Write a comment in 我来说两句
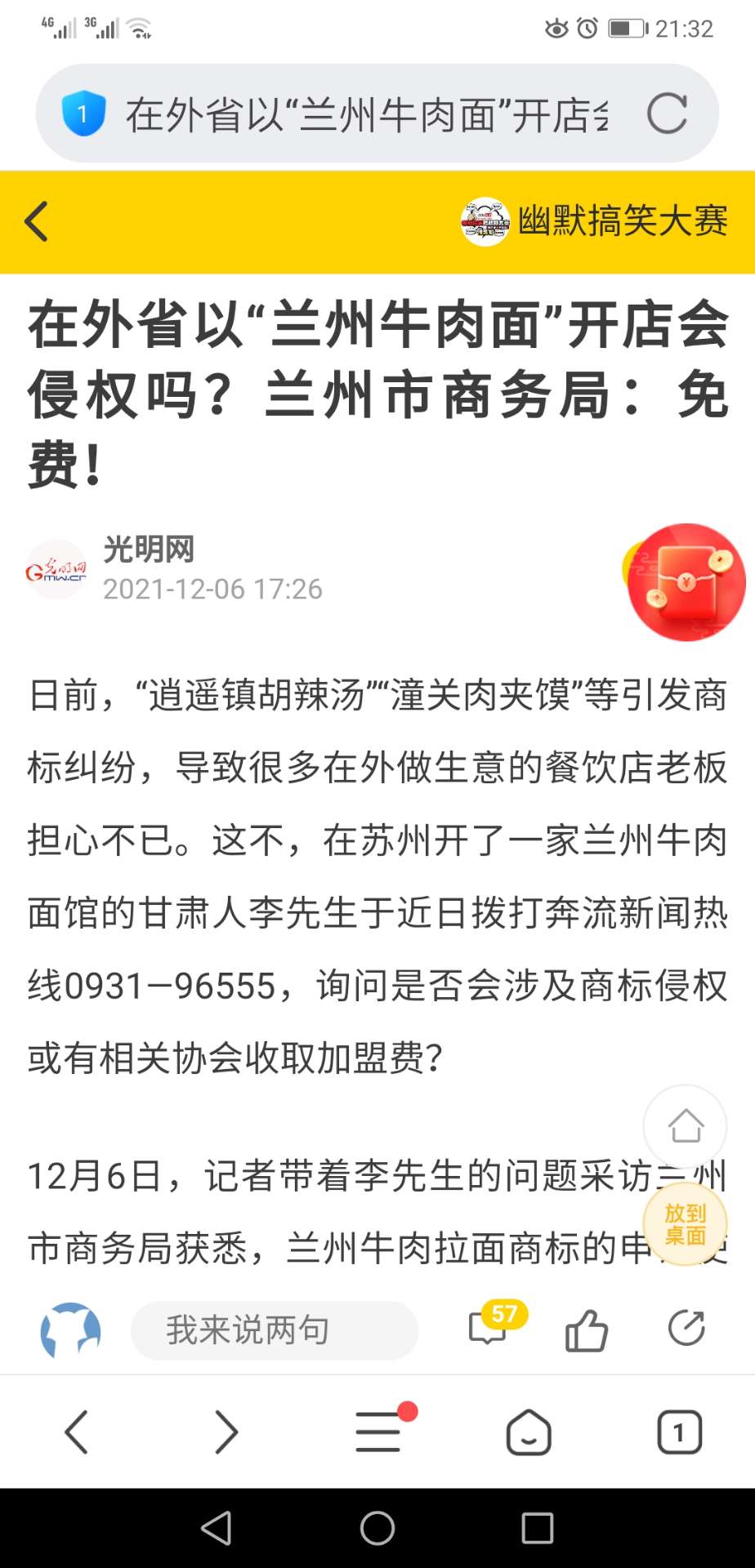 coord(275,1330)
